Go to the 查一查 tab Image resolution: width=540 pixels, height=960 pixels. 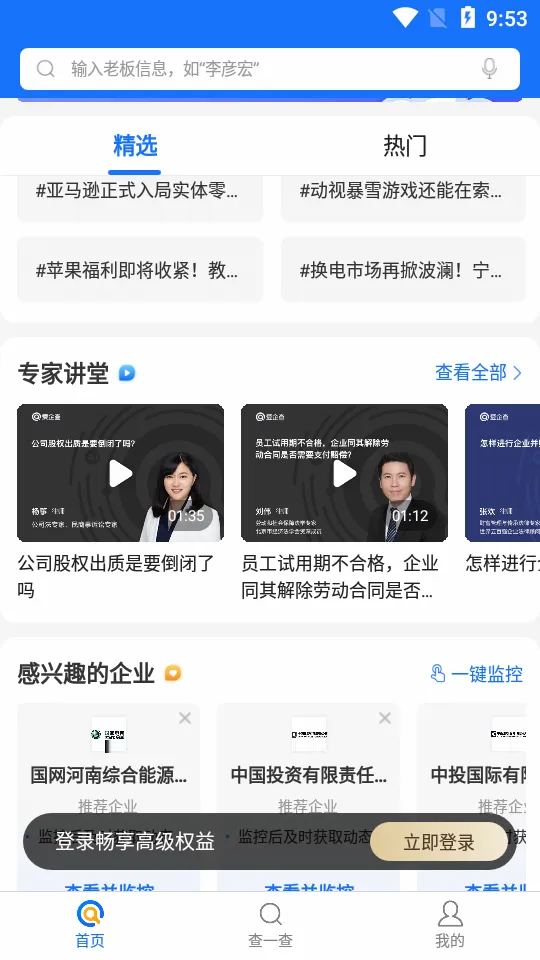(x=270, y=926)
